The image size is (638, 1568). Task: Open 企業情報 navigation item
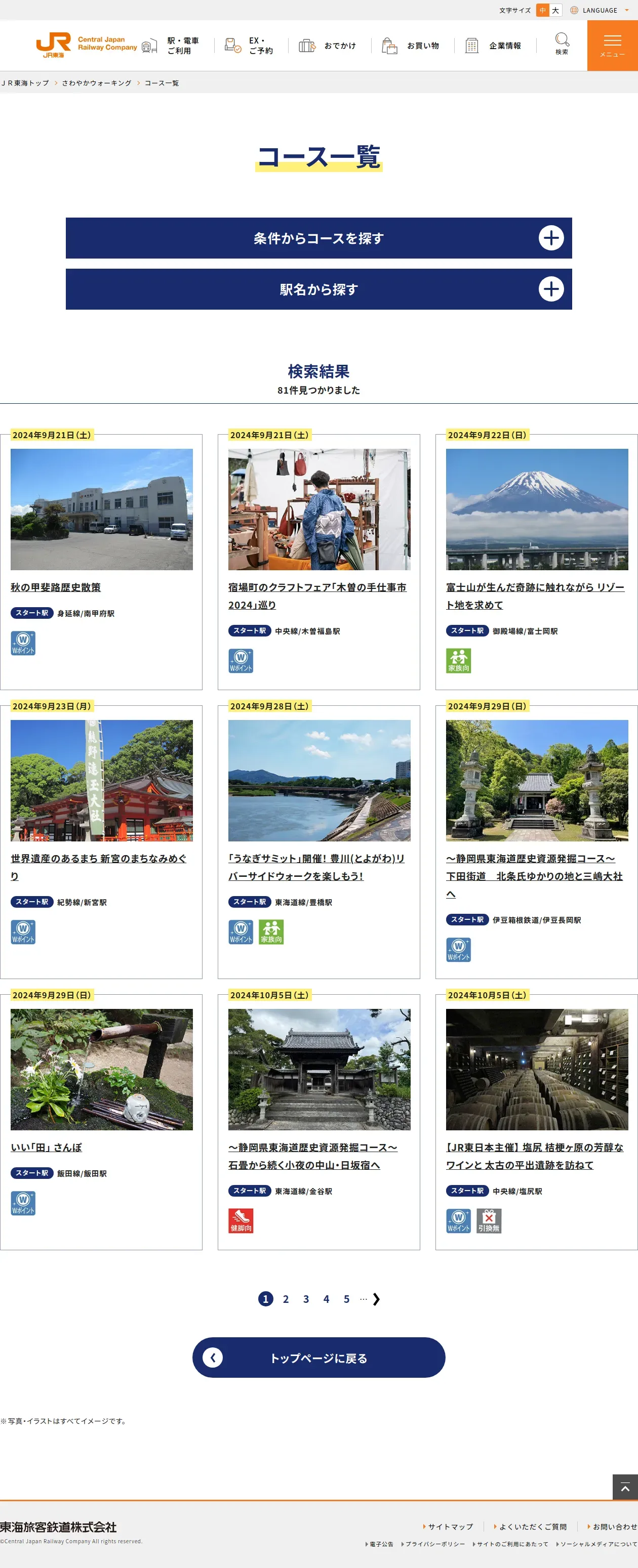(x=494, y=46)
